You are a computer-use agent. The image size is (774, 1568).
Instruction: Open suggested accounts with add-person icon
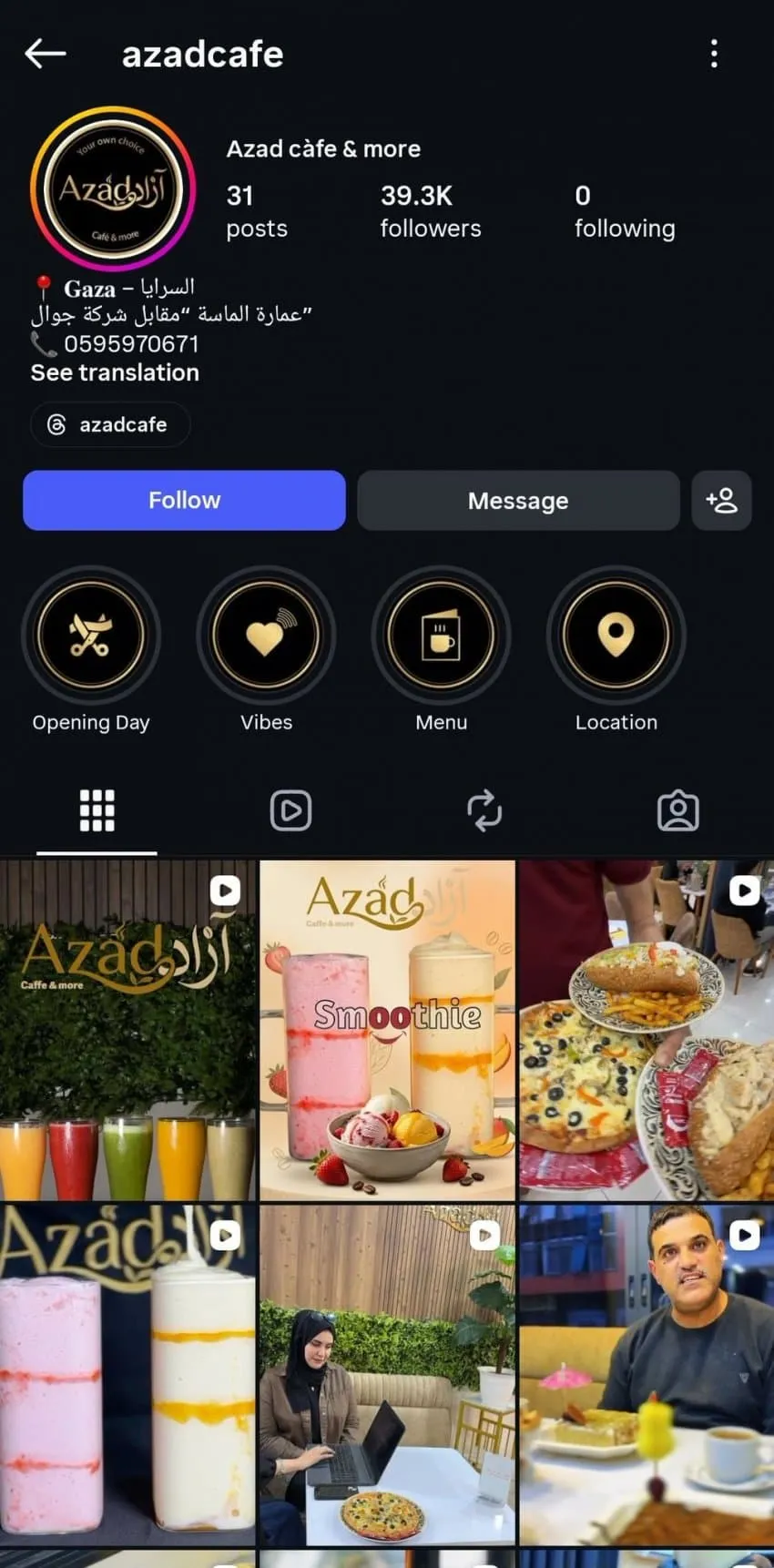point(721,500)
